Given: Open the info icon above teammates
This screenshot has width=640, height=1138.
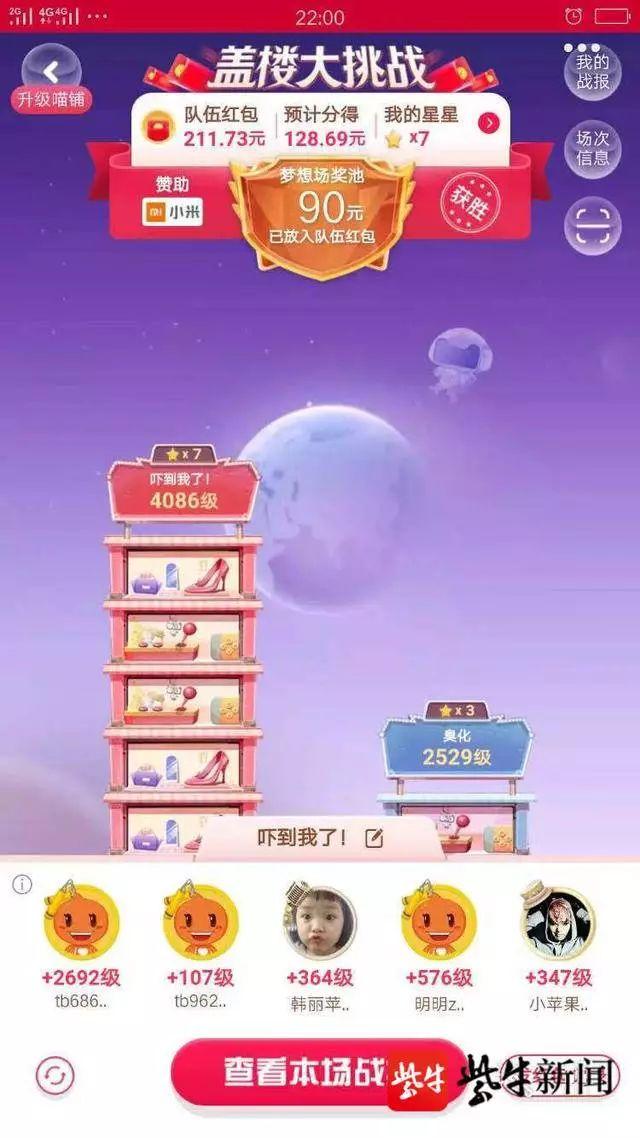Looking at the screenshot, I should [x=22, y=884].
